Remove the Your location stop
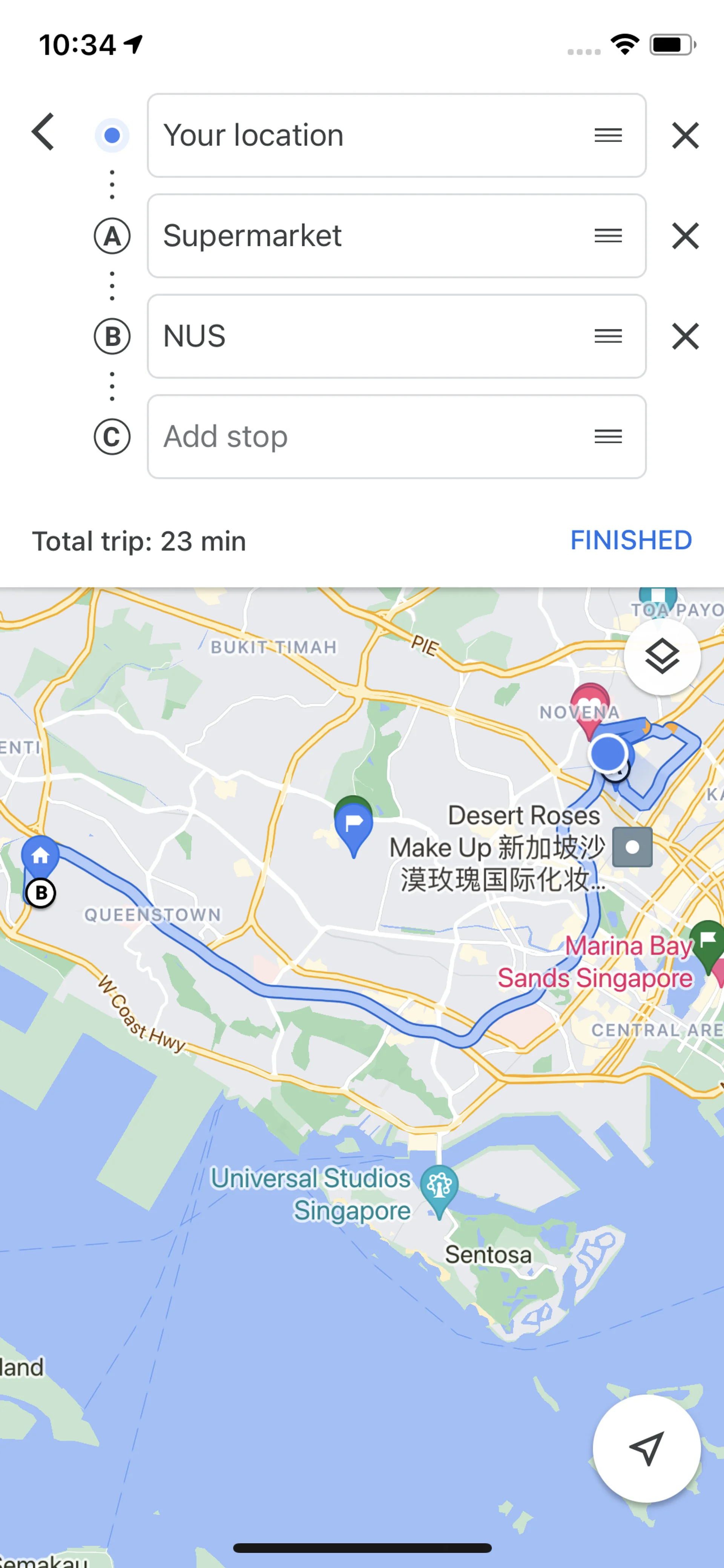The height and width of the screenshot is (1568, 724). point(685,135)
